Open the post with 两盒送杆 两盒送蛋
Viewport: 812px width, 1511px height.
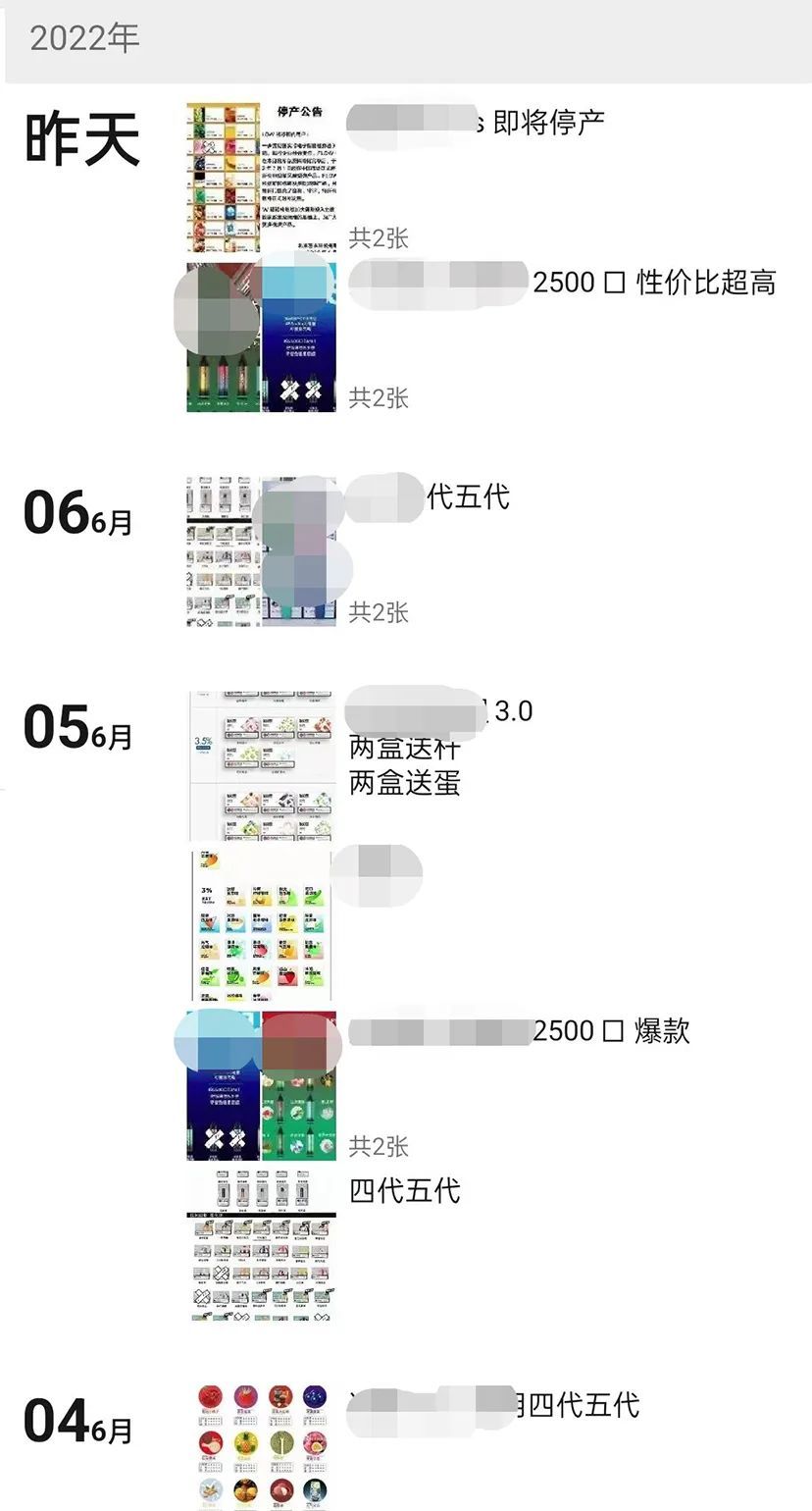tap(261, 765)
